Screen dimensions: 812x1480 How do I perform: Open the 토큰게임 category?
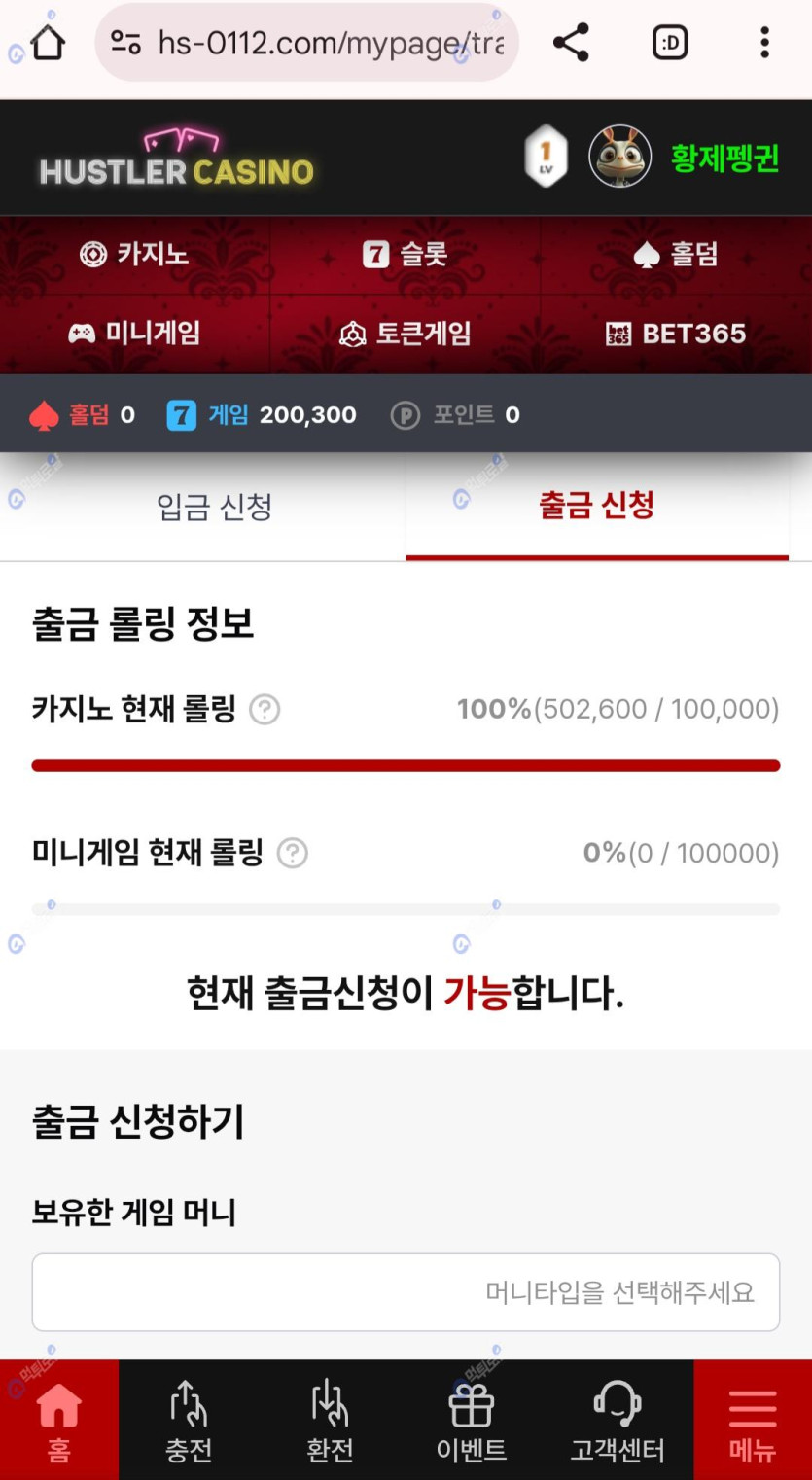click(405, 334)
